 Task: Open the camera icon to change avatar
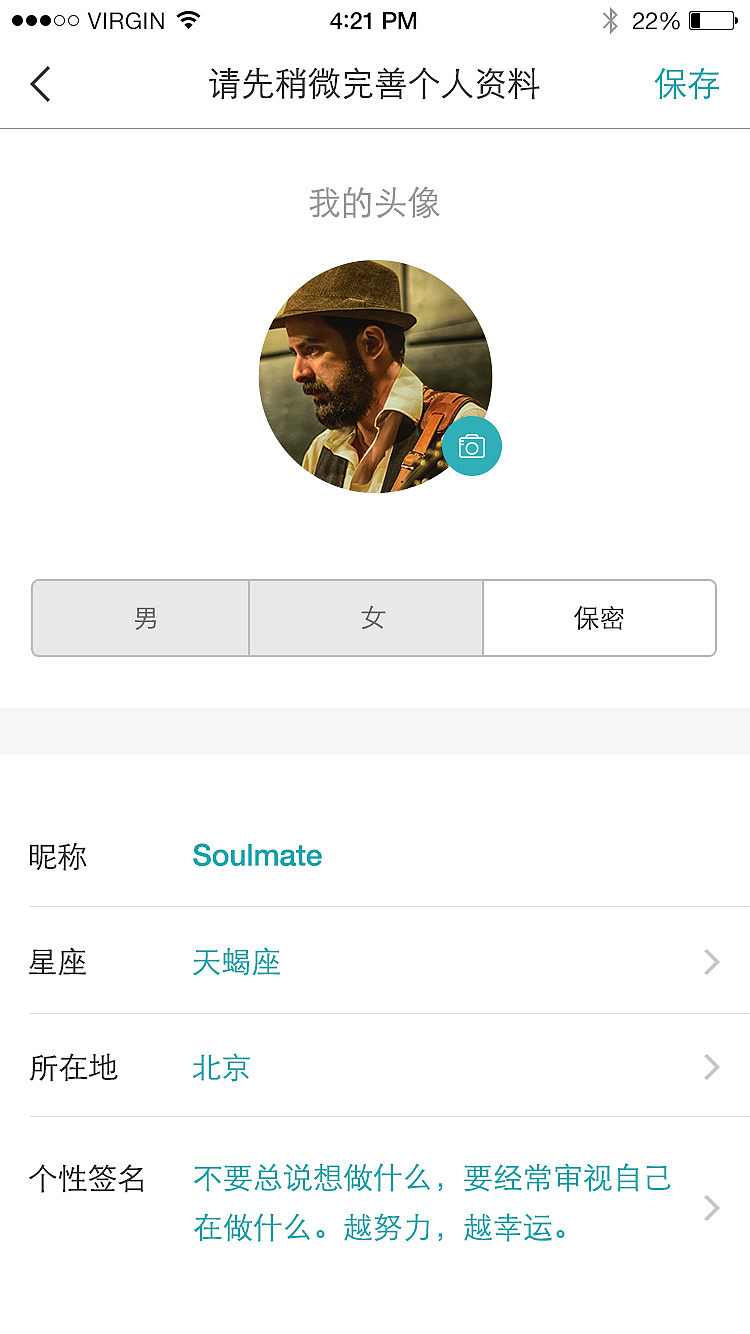point(471,446)
